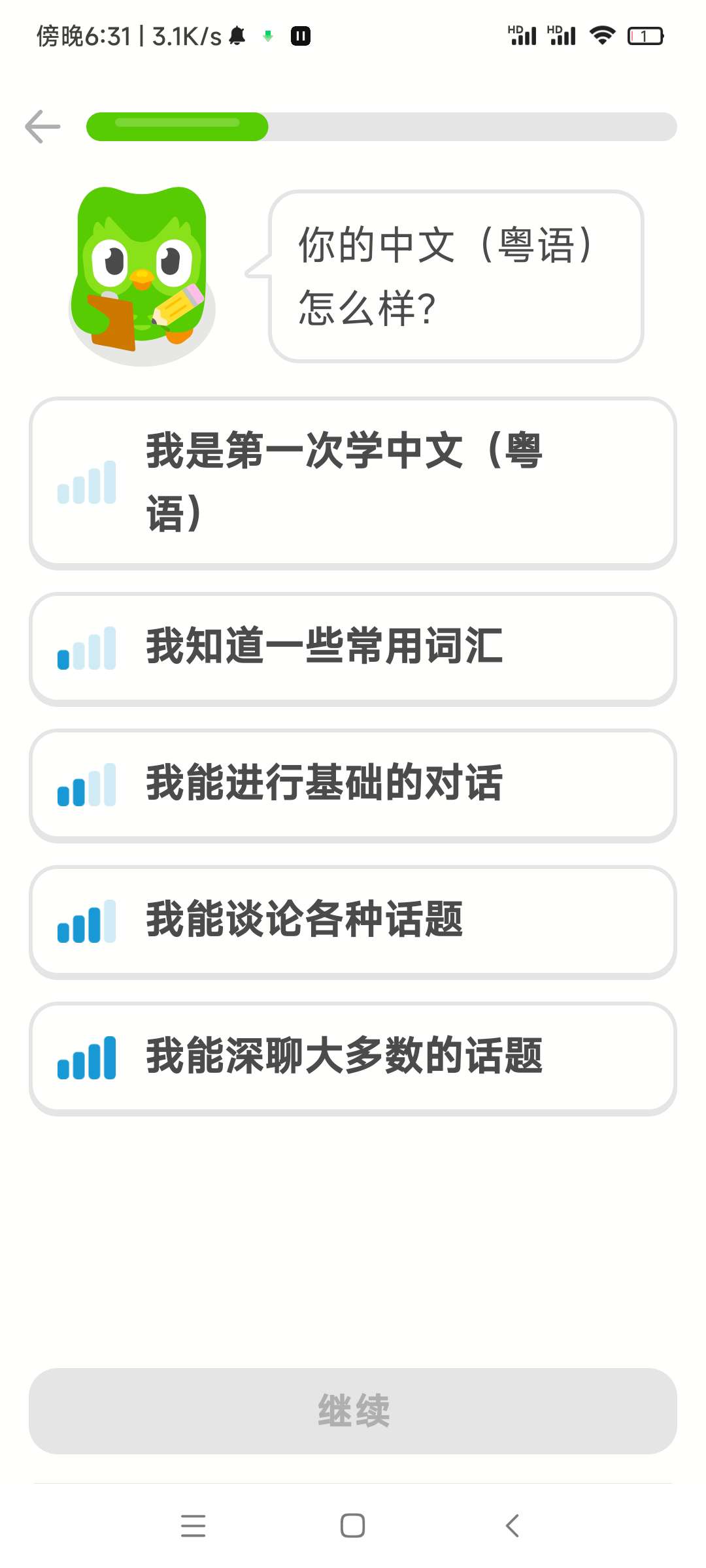Choose 我知道一些常用词汇 level

[353, 648]
